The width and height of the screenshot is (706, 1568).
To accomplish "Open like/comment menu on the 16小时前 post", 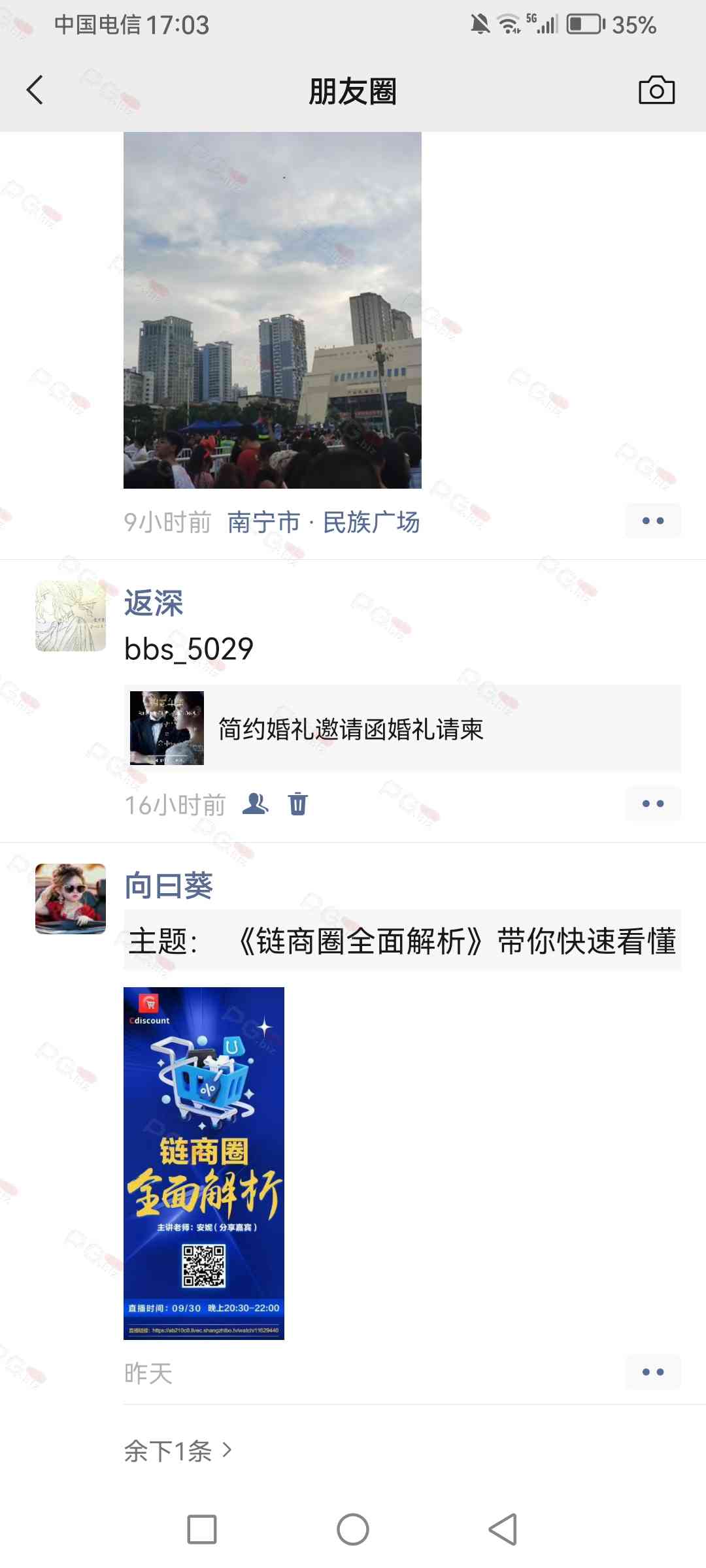I will (x=652, y=804).
